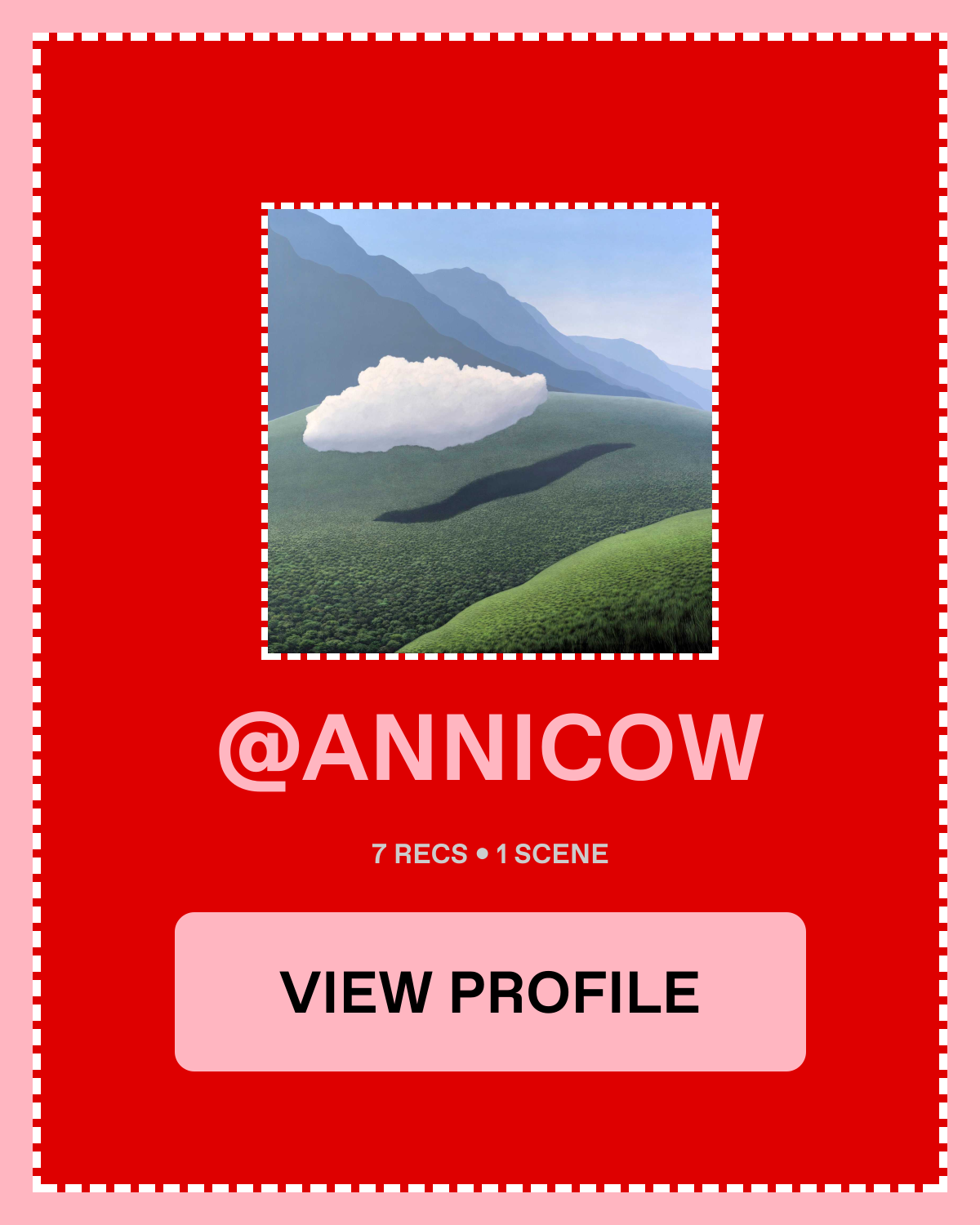Open @ANNICOW's landscape profile picture
Screen dimensions: 980x1225
pos(490,430)
